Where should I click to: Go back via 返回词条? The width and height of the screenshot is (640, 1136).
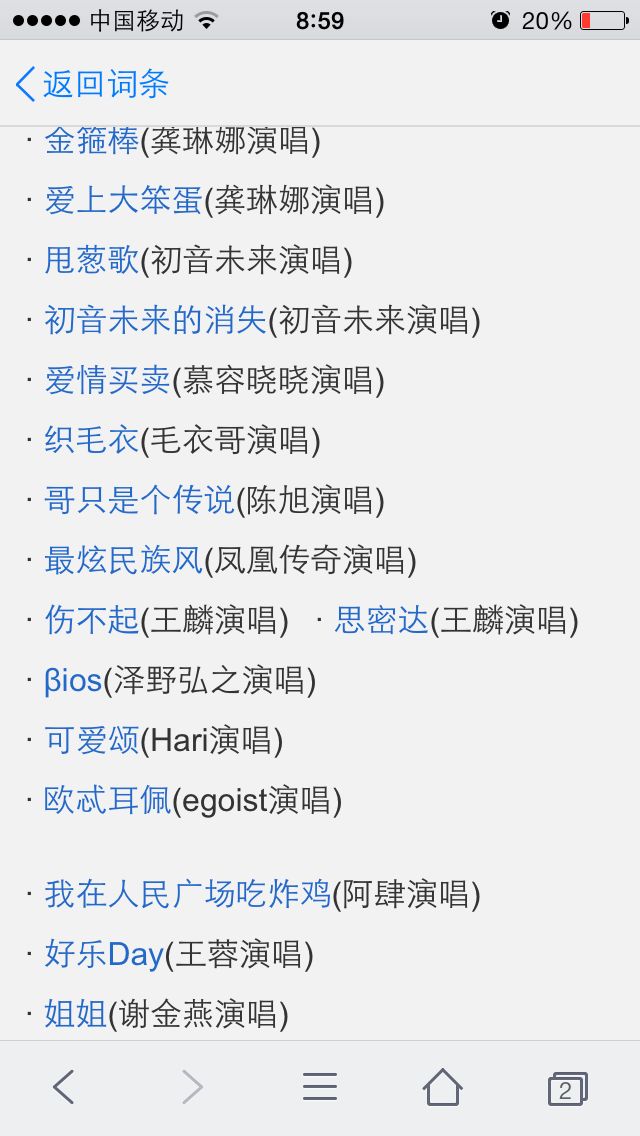(x=92, y=84)
